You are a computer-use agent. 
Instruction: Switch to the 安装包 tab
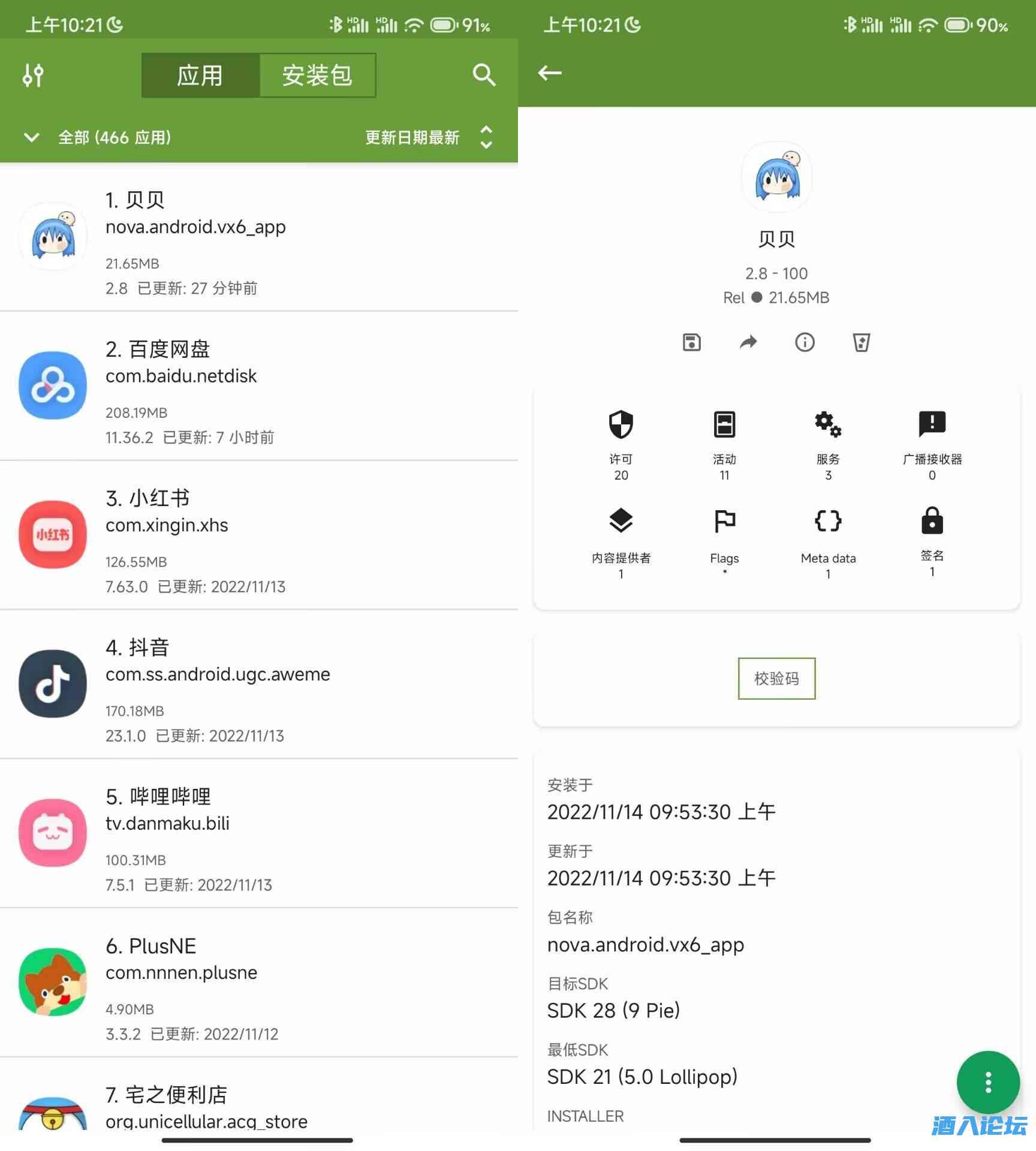317,76
